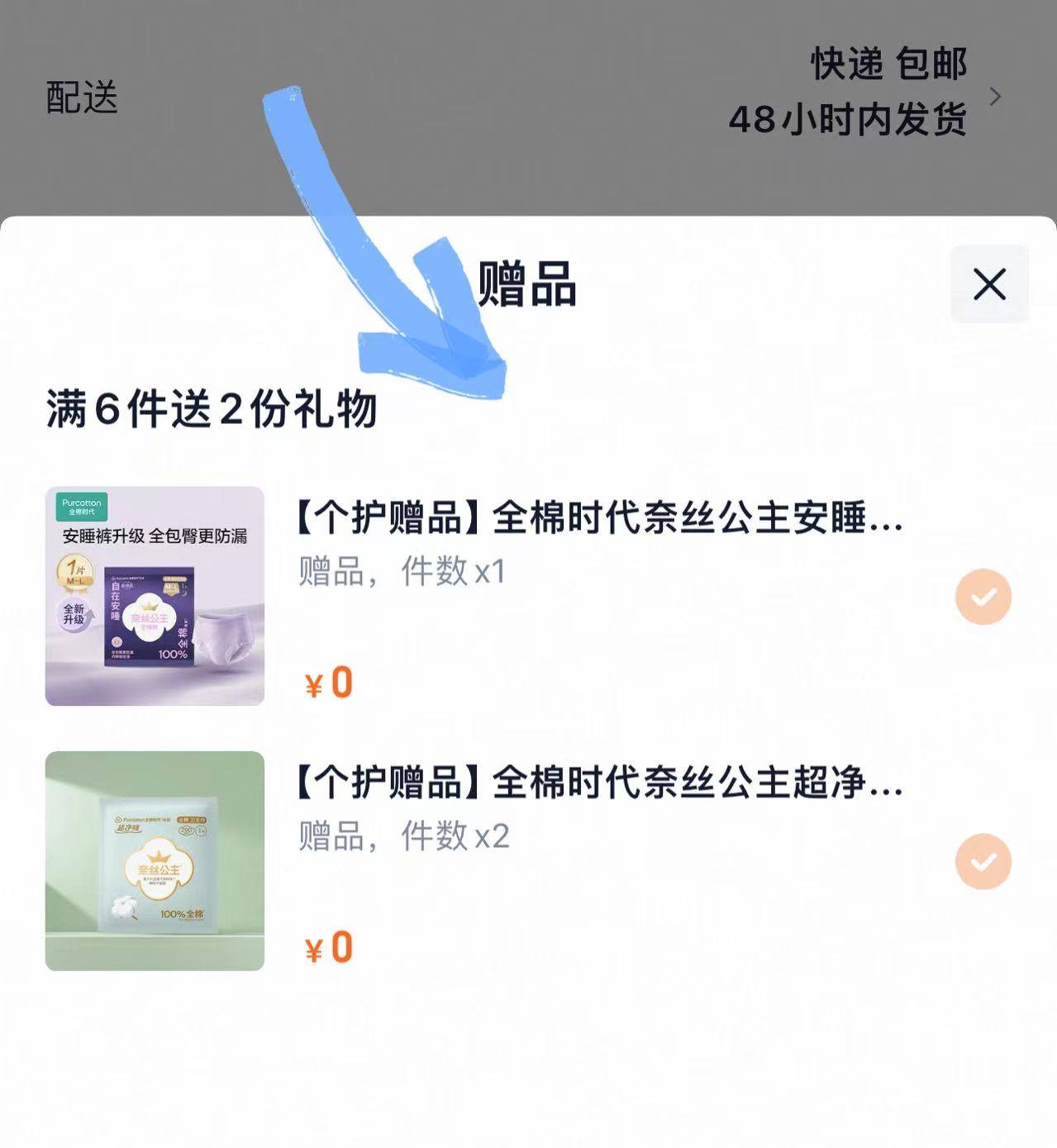Tap the 件数 x2 quantity text
The image size is (1057, 1148).
click(x=407, y=836)
